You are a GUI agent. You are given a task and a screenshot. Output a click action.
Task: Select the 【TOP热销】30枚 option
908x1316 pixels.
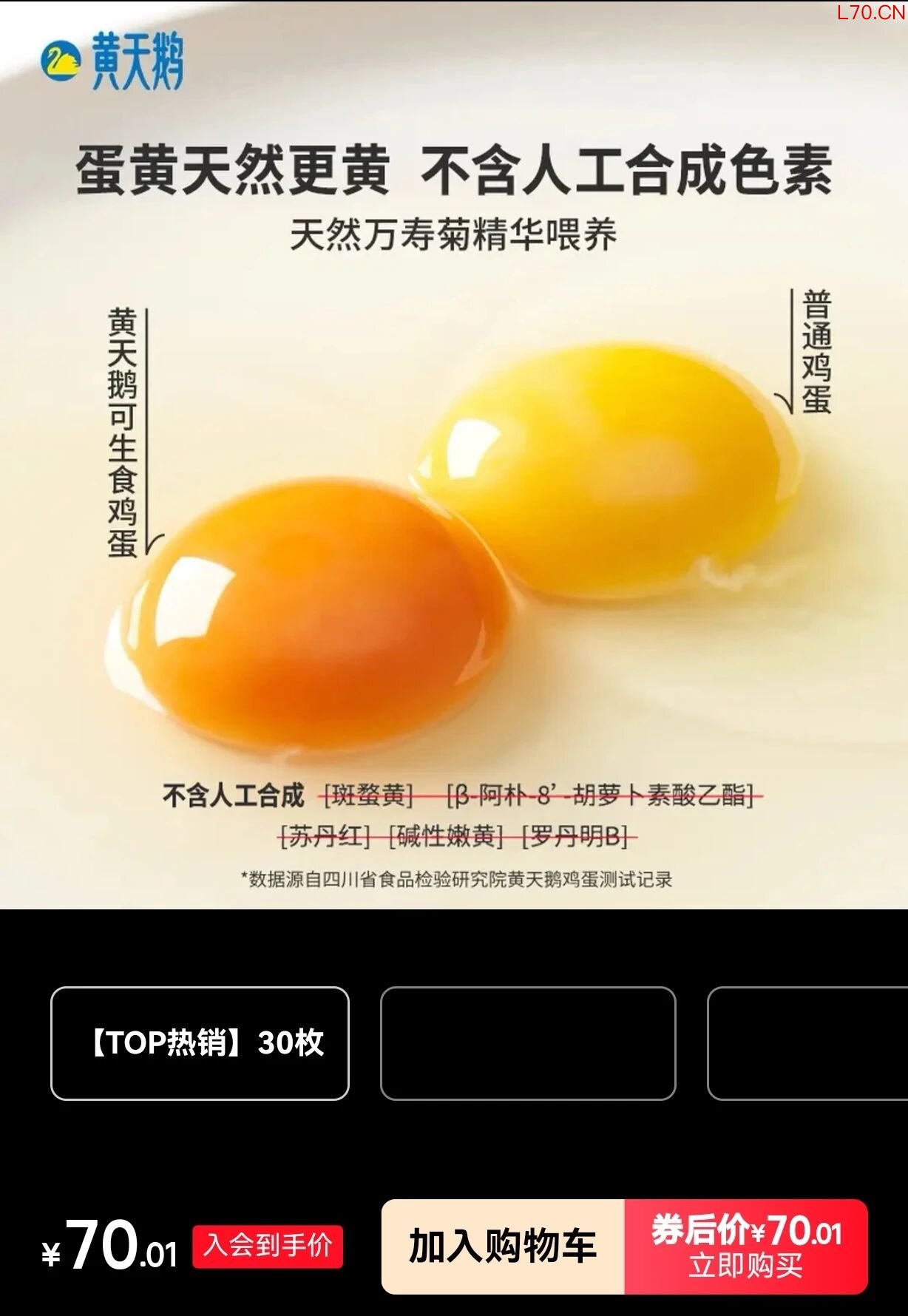200,1042
